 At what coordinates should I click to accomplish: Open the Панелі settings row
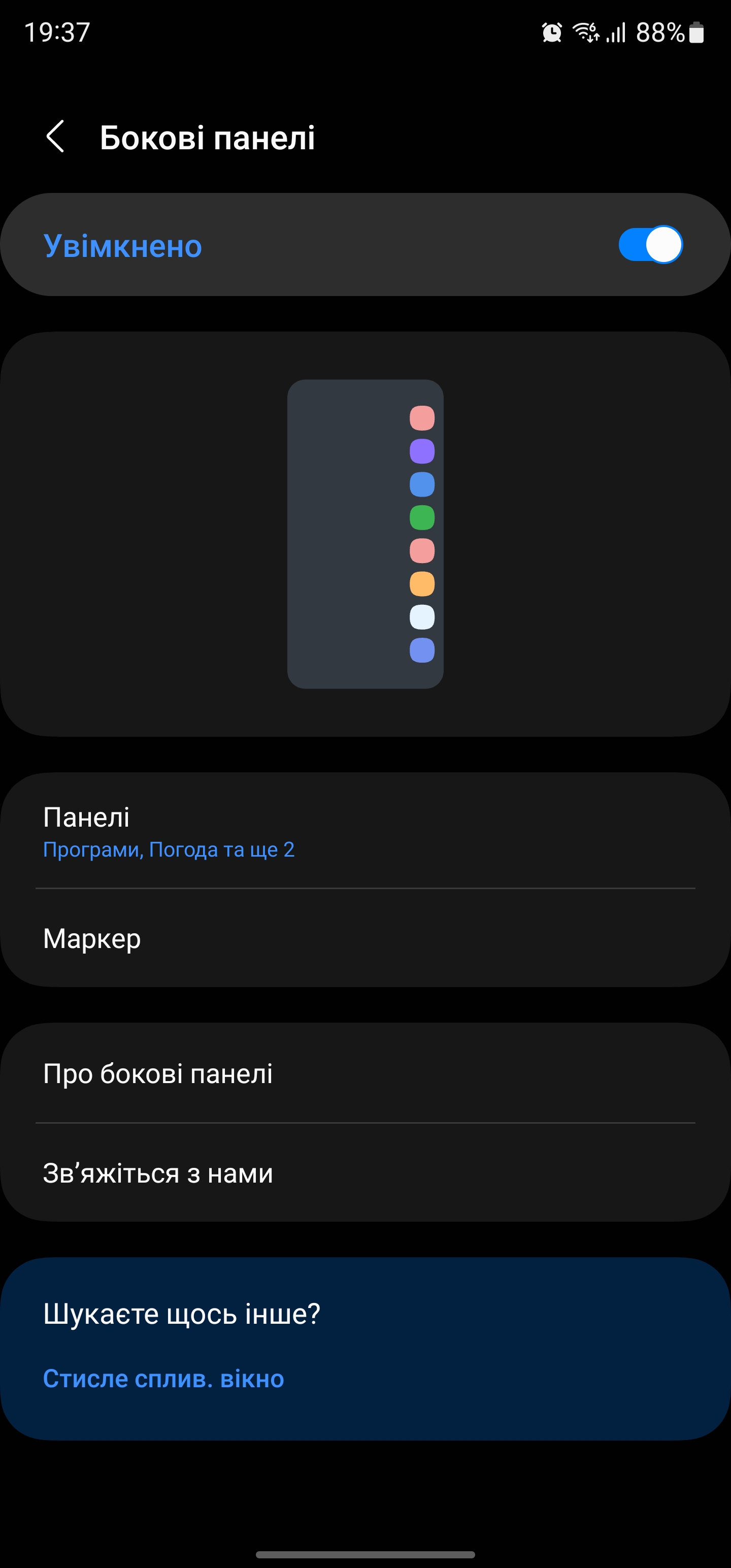[x=365, y=831]
